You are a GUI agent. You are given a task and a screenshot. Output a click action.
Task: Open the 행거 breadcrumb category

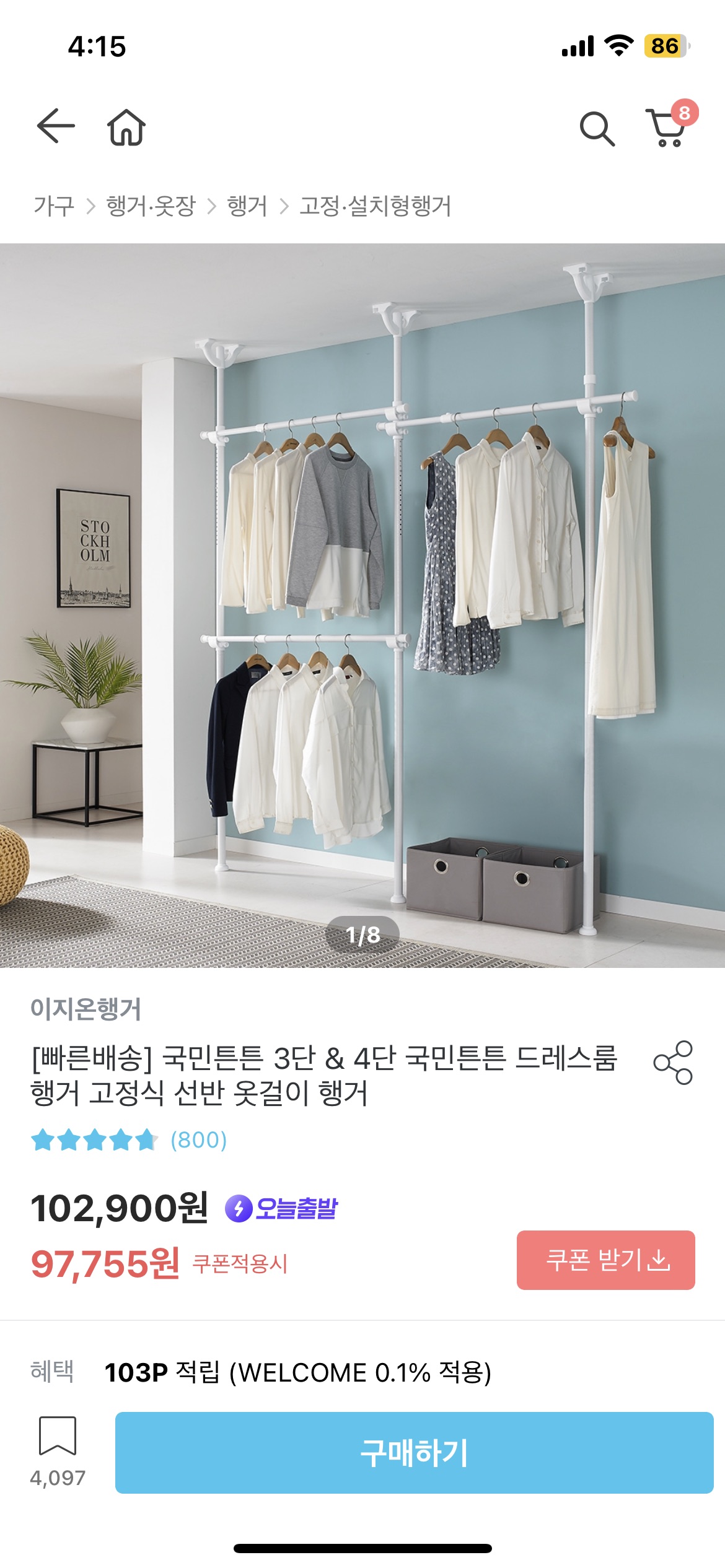click(x=247, y=206)
